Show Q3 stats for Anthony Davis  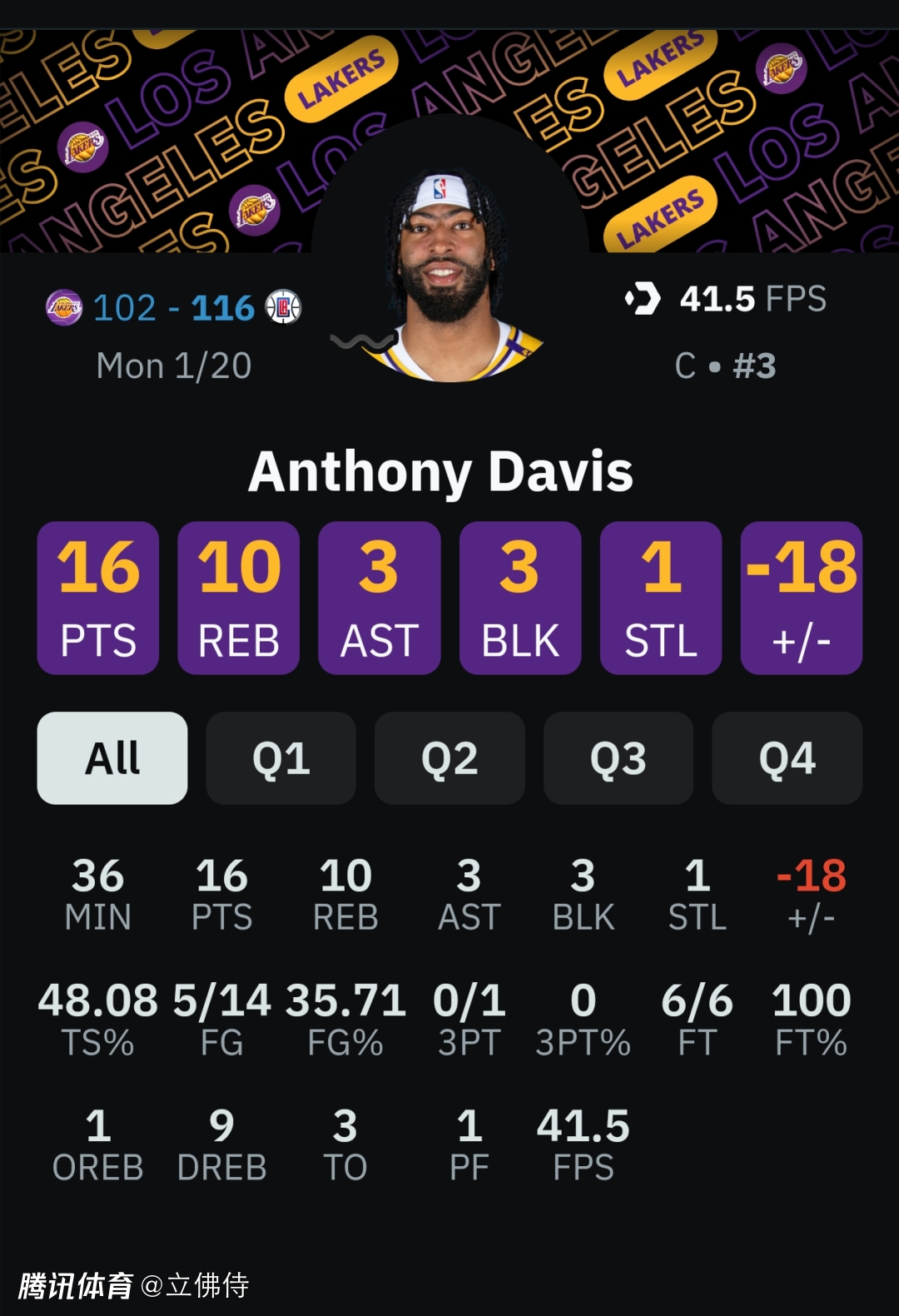coord(618,757)
